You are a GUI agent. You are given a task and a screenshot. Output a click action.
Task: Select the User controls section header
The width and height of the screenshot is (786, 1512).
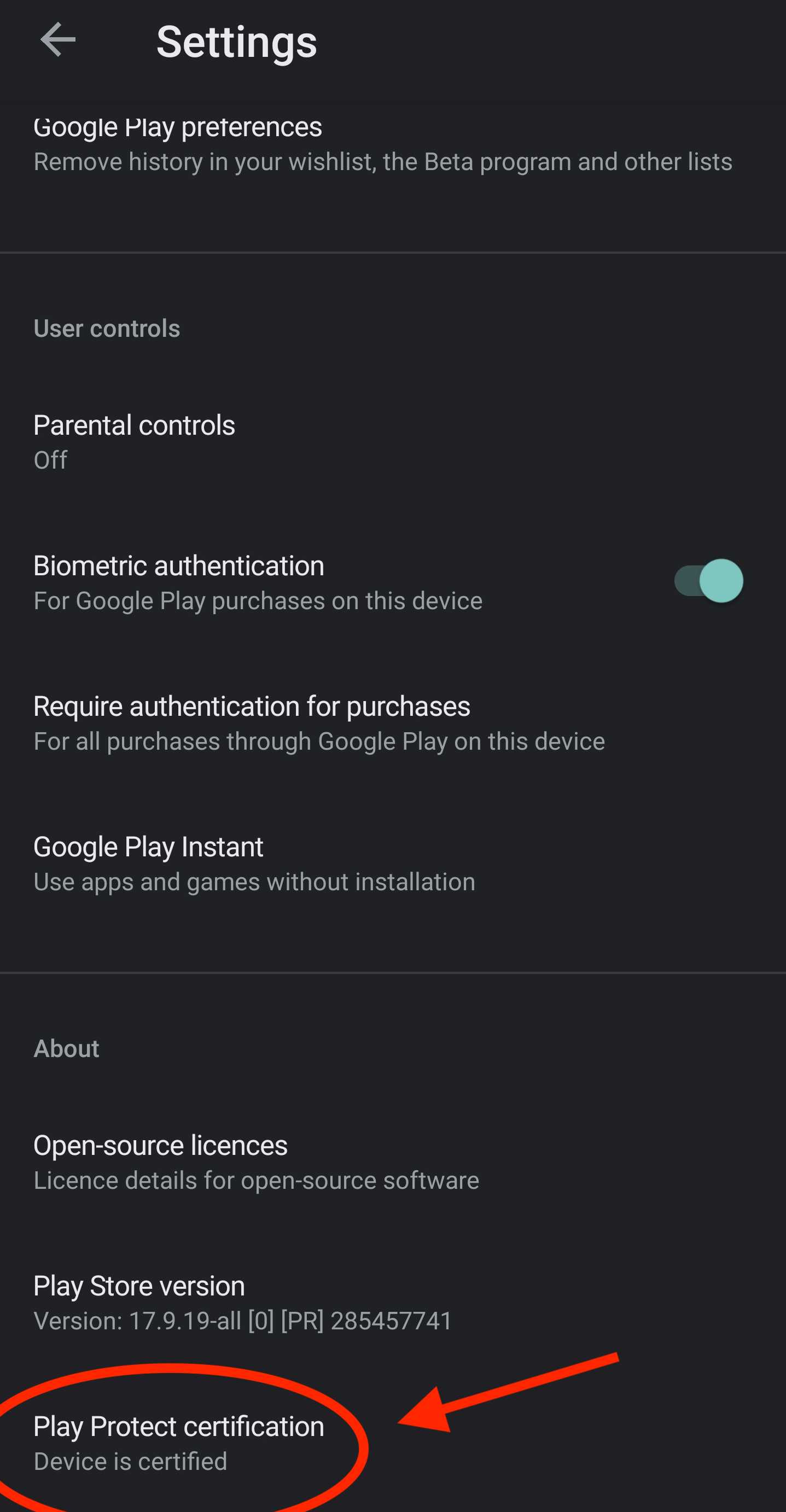pos(106,328)
